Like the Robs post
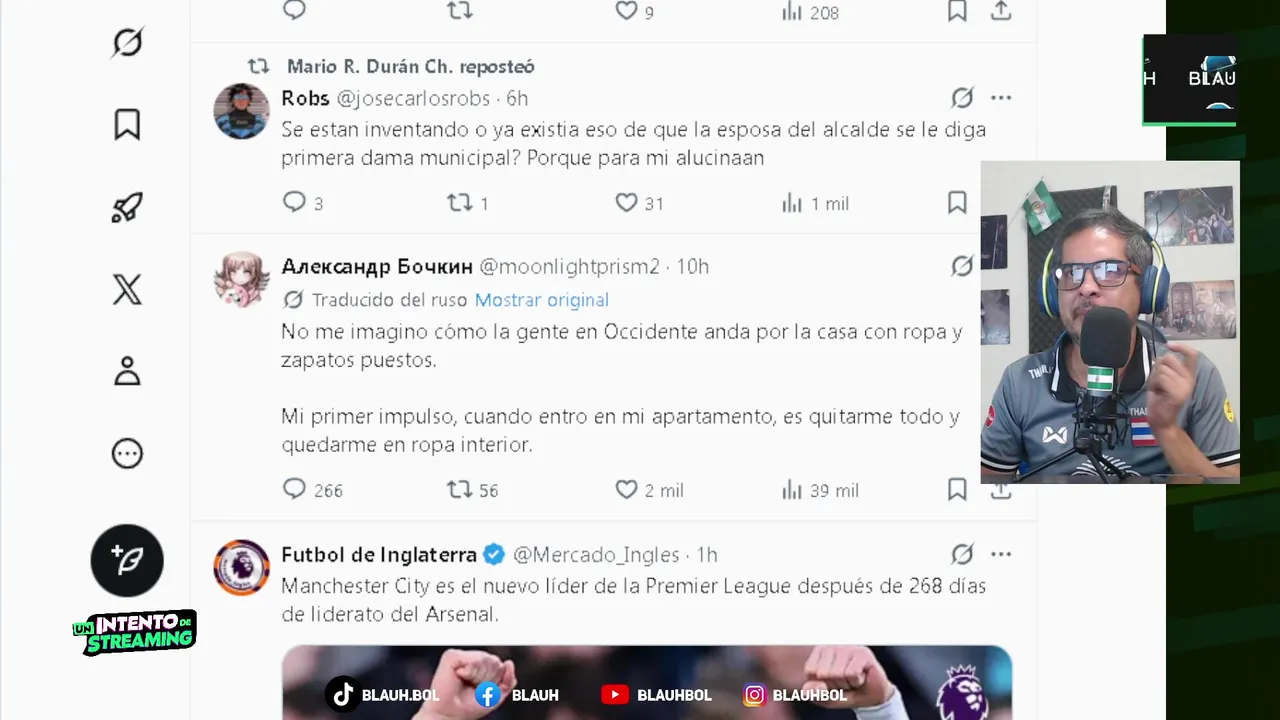The height and width of the screenshot is (720, 1280). [x=626, y=203]
